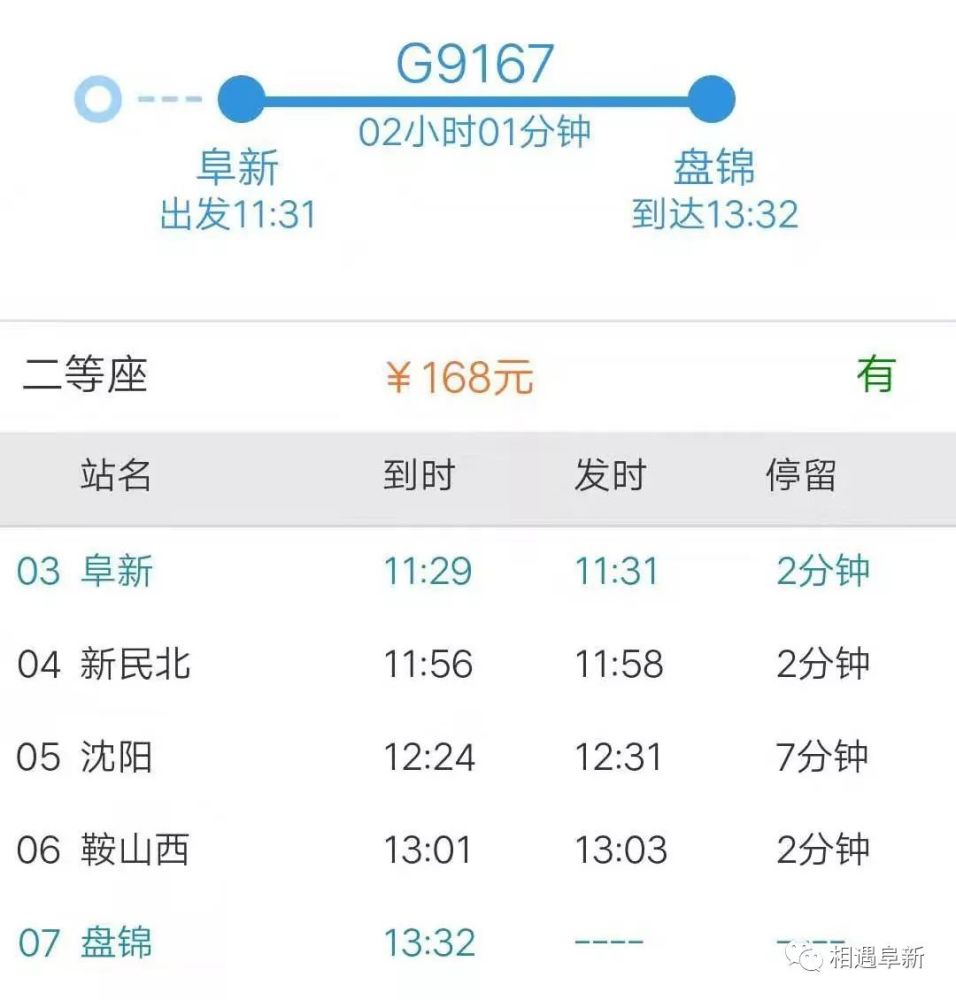Click the 02小时01分钟 duration label
The height and width of the screenshot is (1000, 956).
coord(477,130)
